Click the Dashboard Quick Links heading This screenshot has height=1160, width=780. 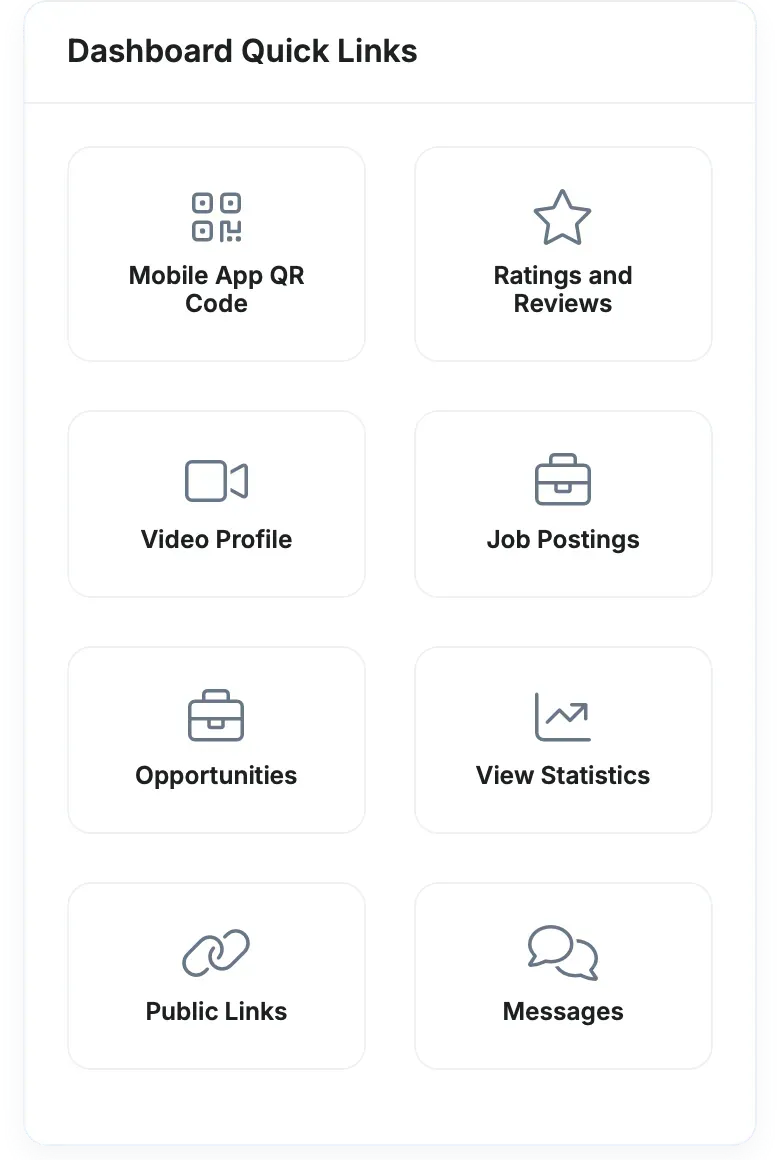(242, 51)
